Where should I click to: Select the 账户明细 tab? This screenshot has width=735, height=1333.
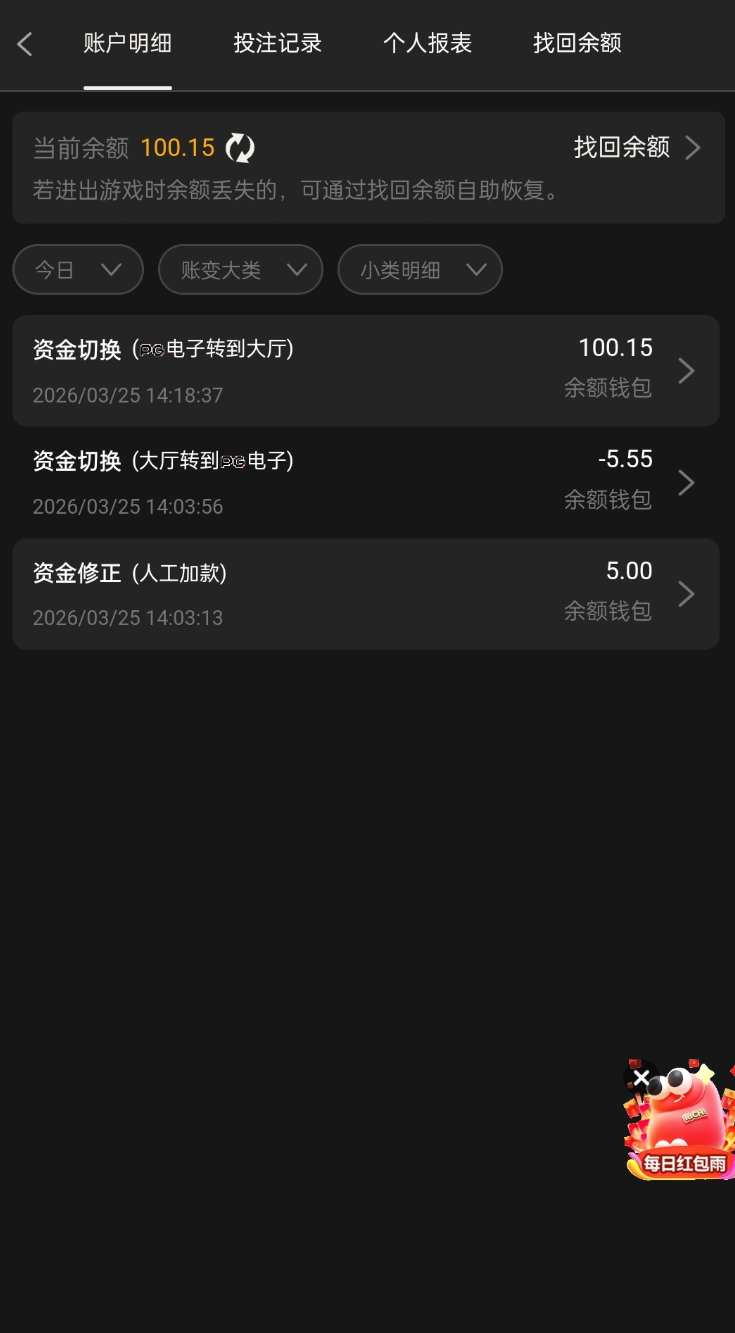click(x=127, y=44)
